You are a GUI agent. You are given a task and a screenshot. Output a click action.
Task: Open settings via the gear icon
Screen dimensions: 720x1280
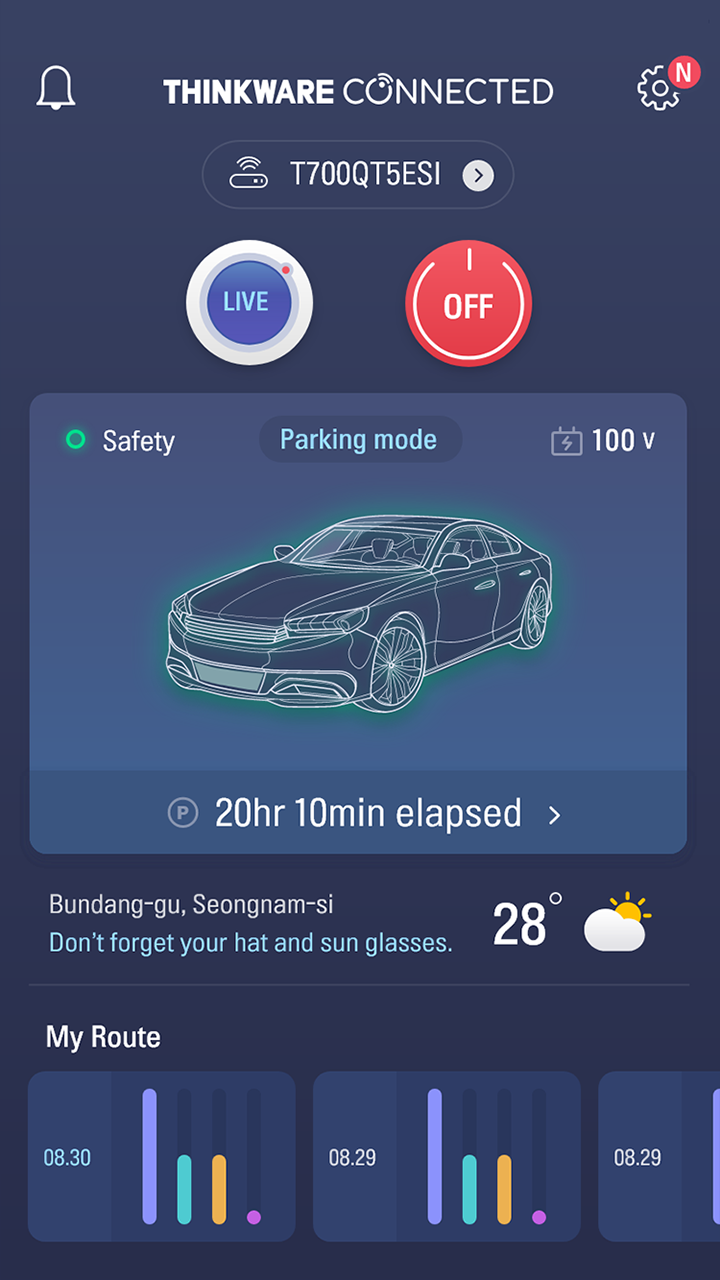[660, 88]
